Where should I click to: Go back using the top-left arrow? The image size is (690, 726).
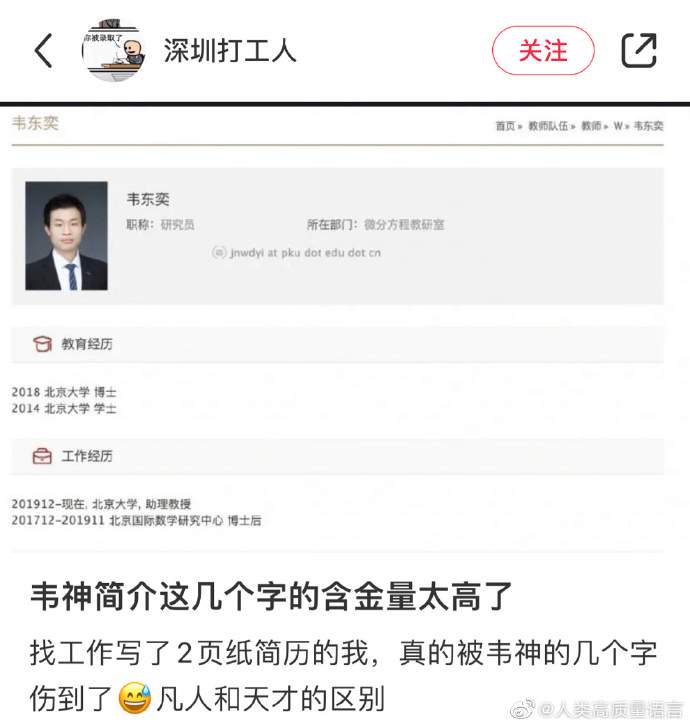click(43, 51)
